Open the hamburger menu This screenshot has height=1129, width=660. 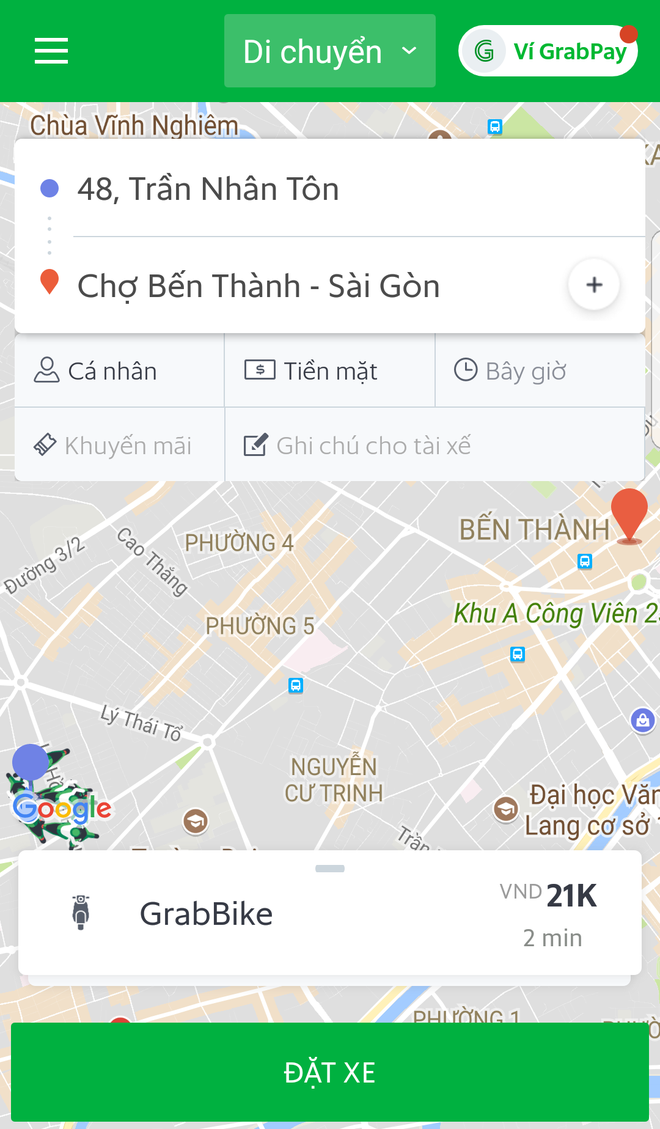(51, 51)
